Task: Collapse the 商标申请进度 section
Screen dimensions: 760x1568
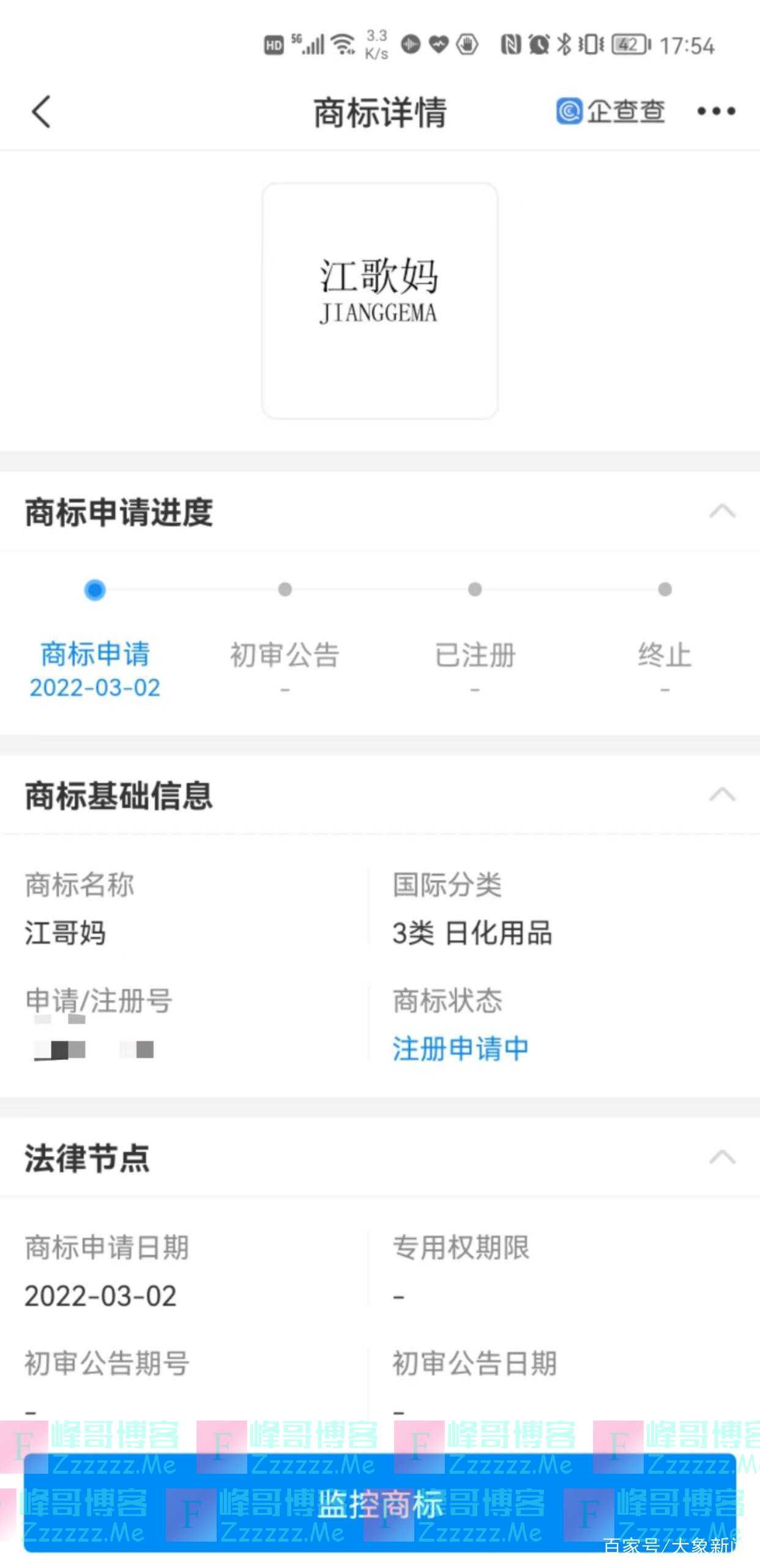Action: [x=722, y=511]
